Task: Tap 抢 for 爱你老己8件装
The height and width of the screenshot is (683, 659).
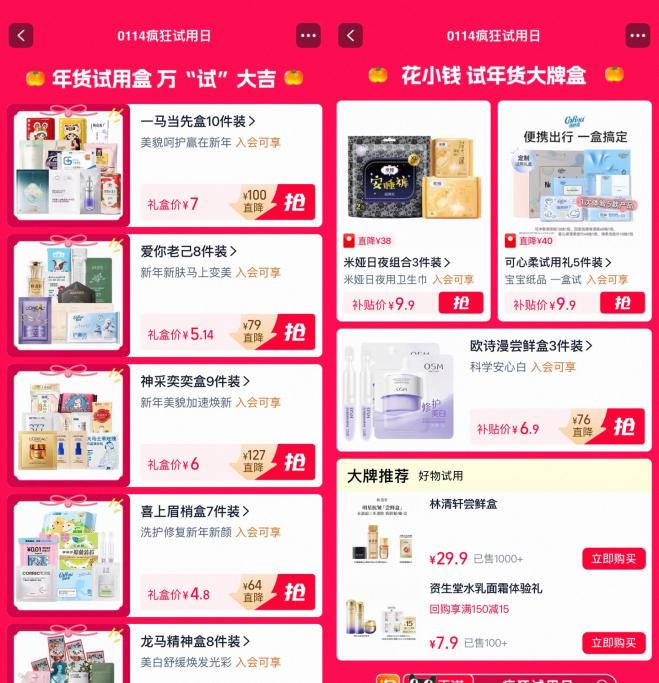Action: [x=294, y=333]
